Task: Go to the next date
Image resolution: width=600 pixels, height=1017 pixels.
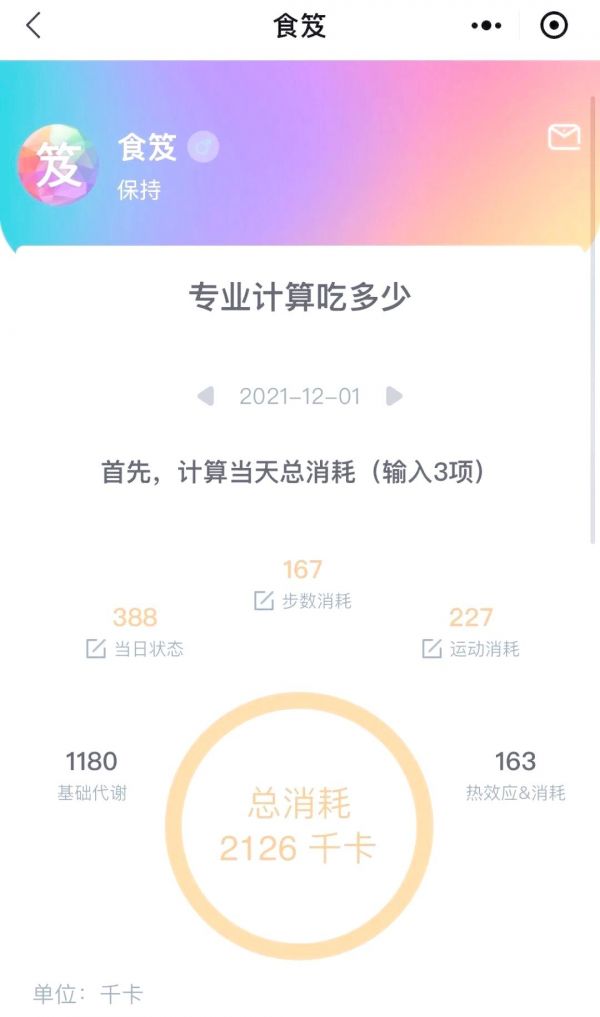Action: [x=394, y=397]
